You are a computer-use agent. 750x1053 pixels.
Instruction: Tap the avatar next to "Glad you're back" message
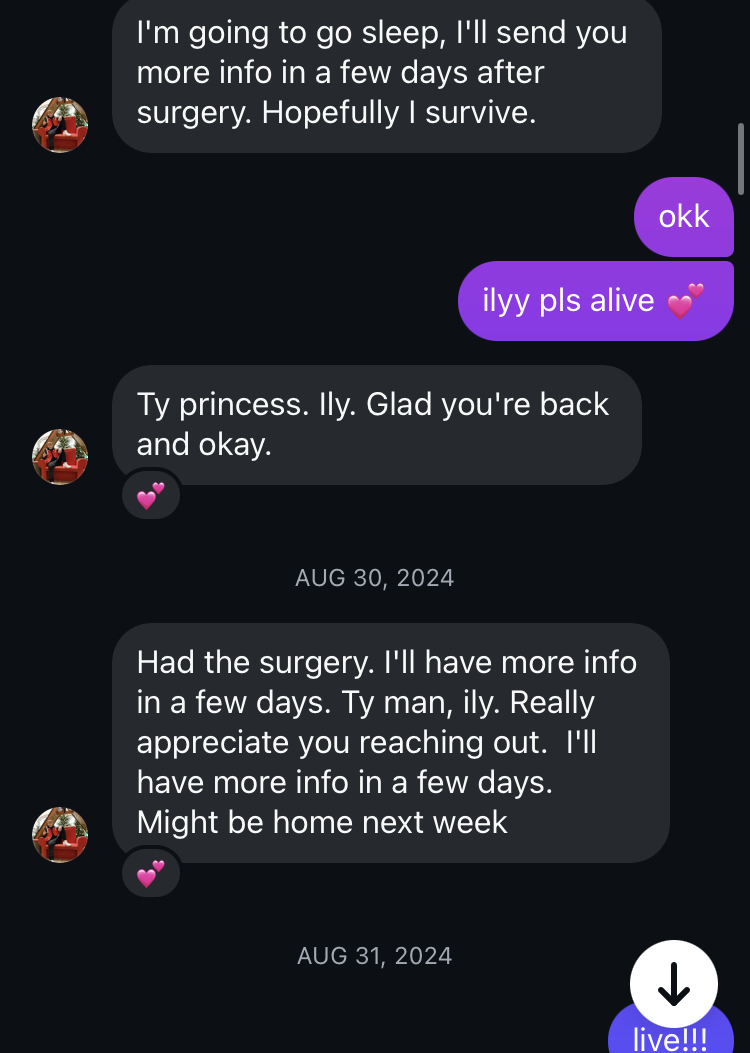coord(61,457)
